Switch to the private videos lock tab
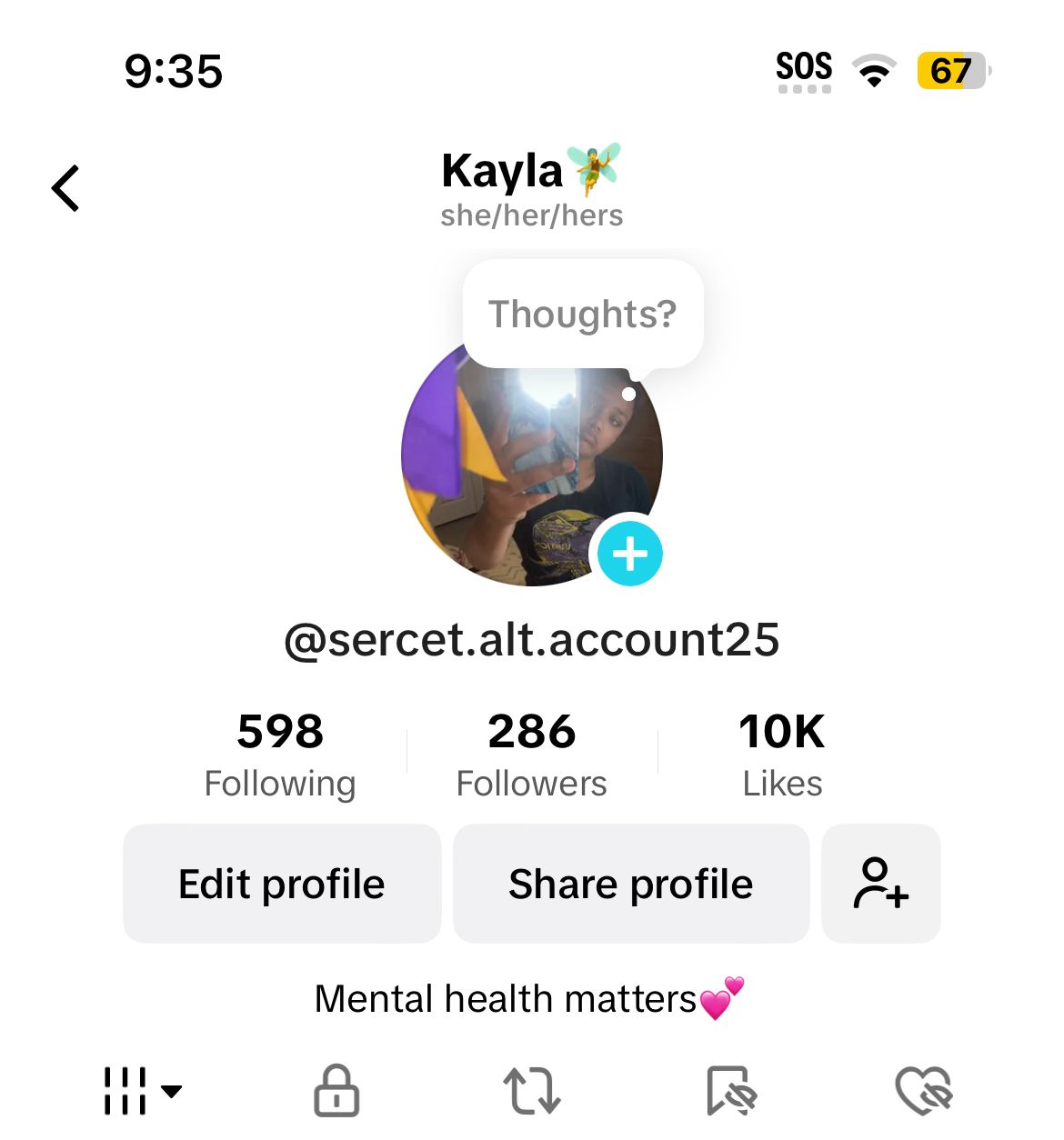 (336, 1090)
